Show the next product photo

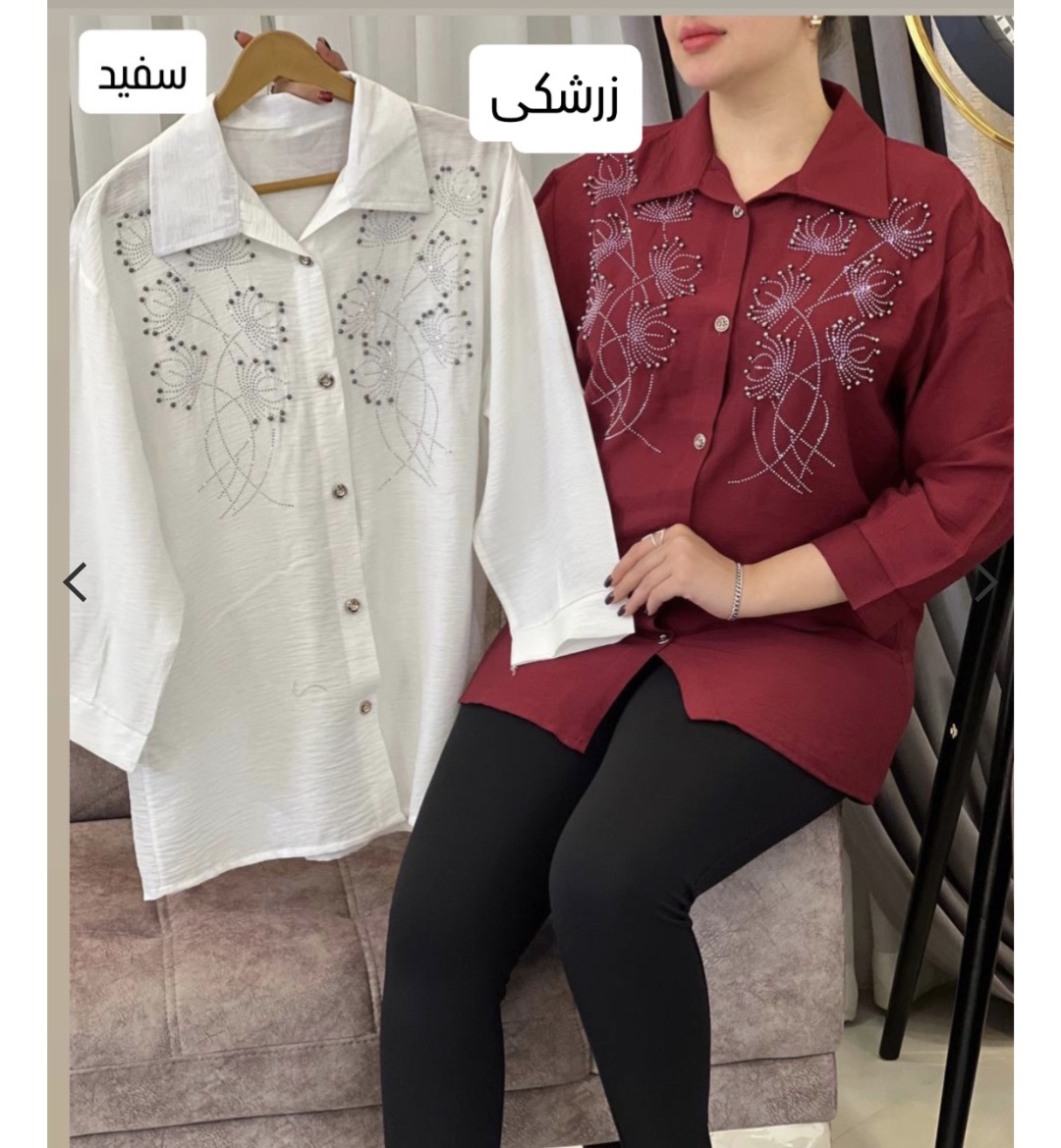point(985,582)
